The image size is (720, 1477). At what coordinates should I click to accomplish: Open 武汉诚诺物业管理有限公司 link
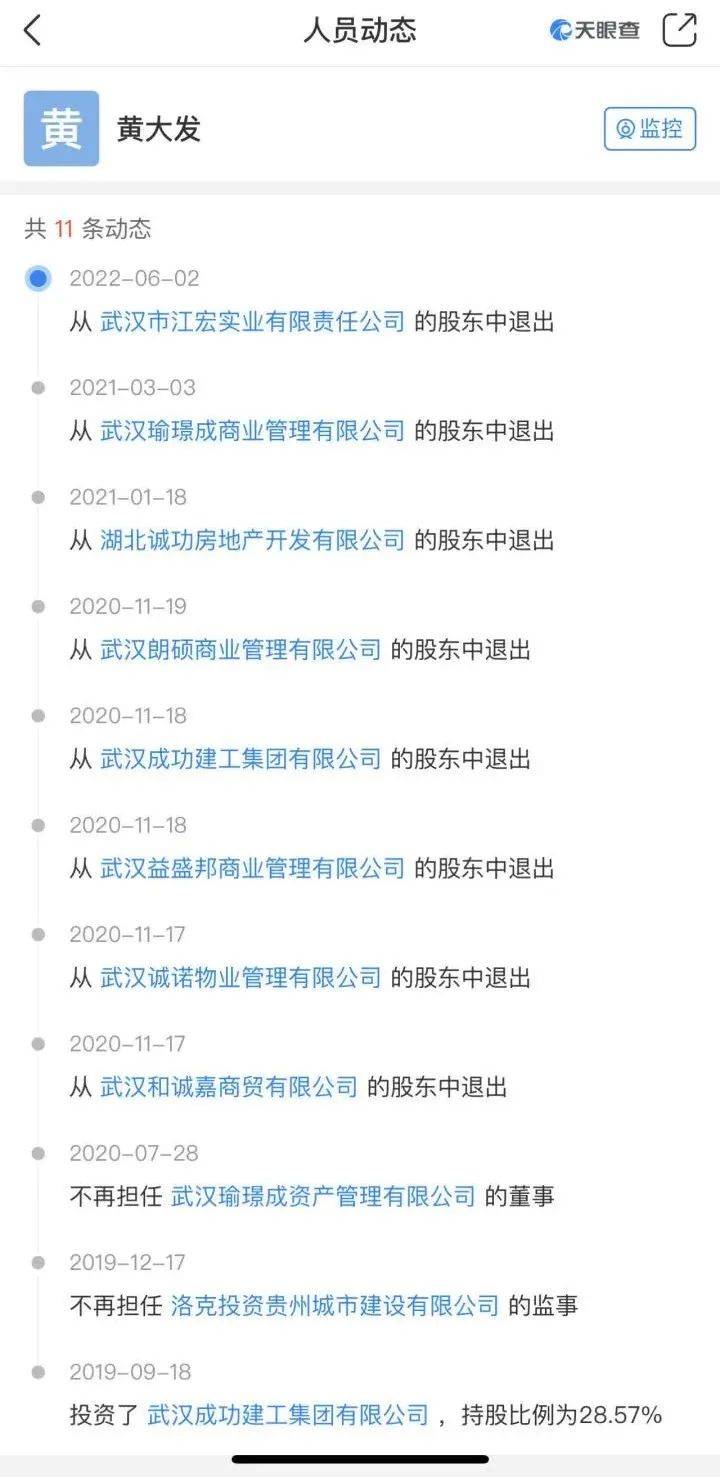click(241, 977)
